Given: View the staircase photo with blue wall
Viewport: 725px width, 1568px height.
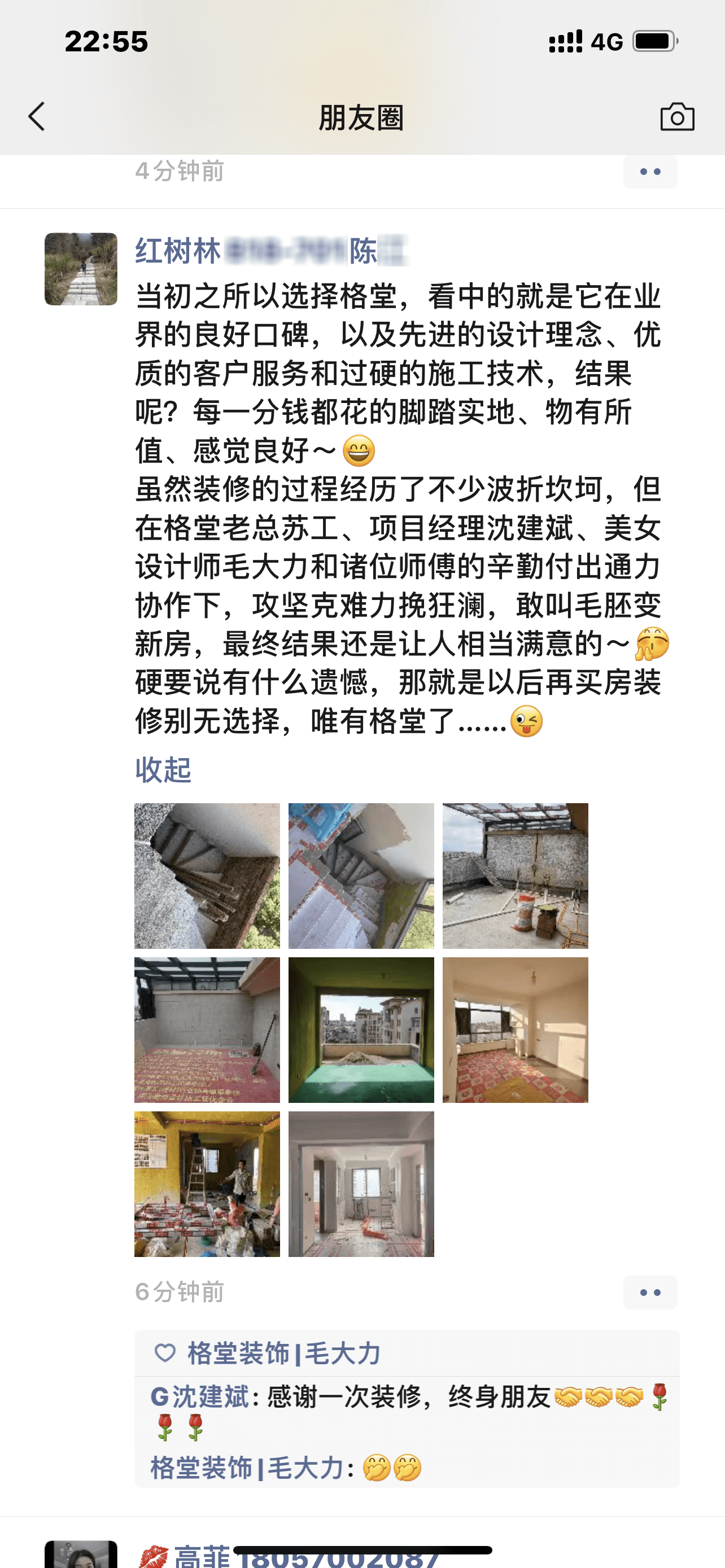Looking at the screenshot, I should 361,876.
